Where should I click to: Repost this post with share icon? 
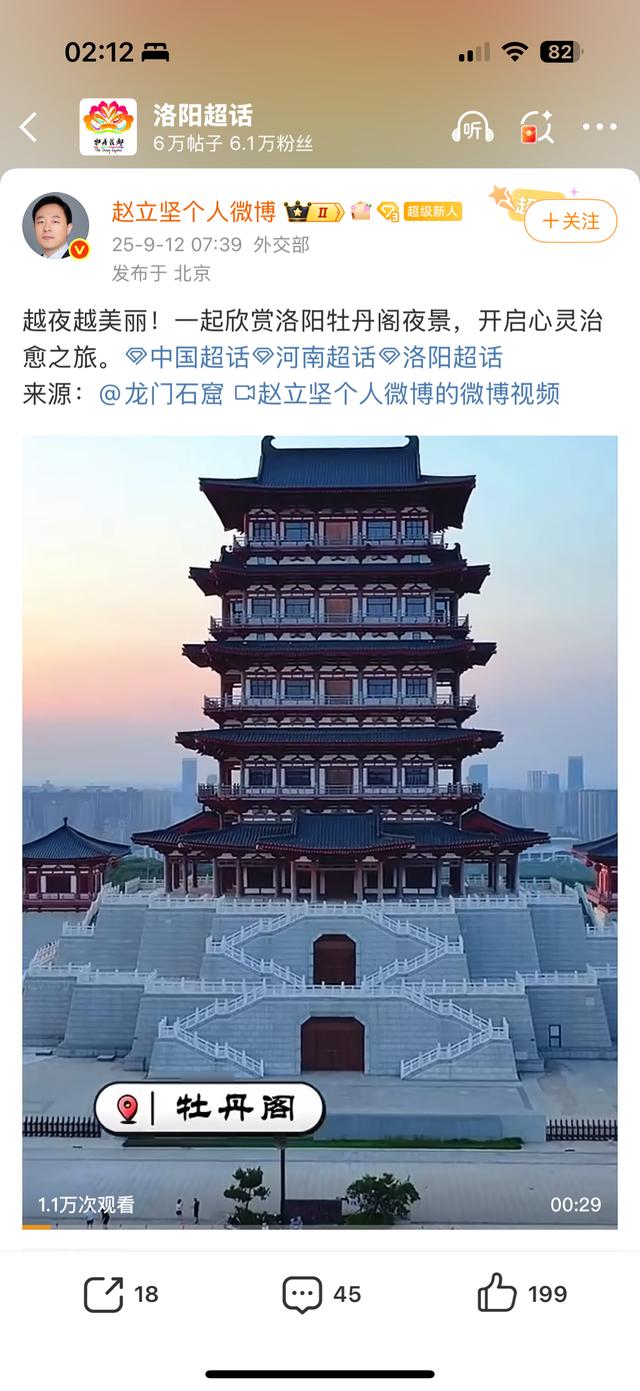coord(121,1294)
